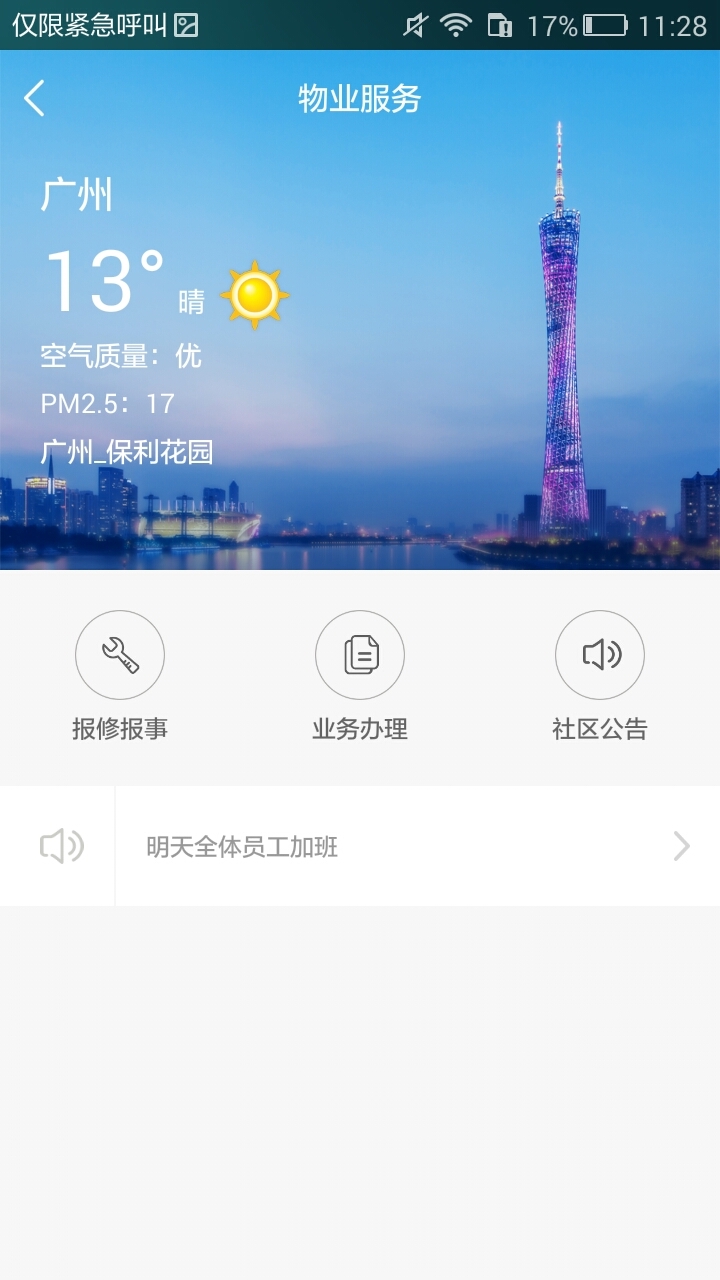The height and width of the screenshot is (1280, 720).
Task: Tap the speaker icon beside the announcement row
Action: pos(63,845)
